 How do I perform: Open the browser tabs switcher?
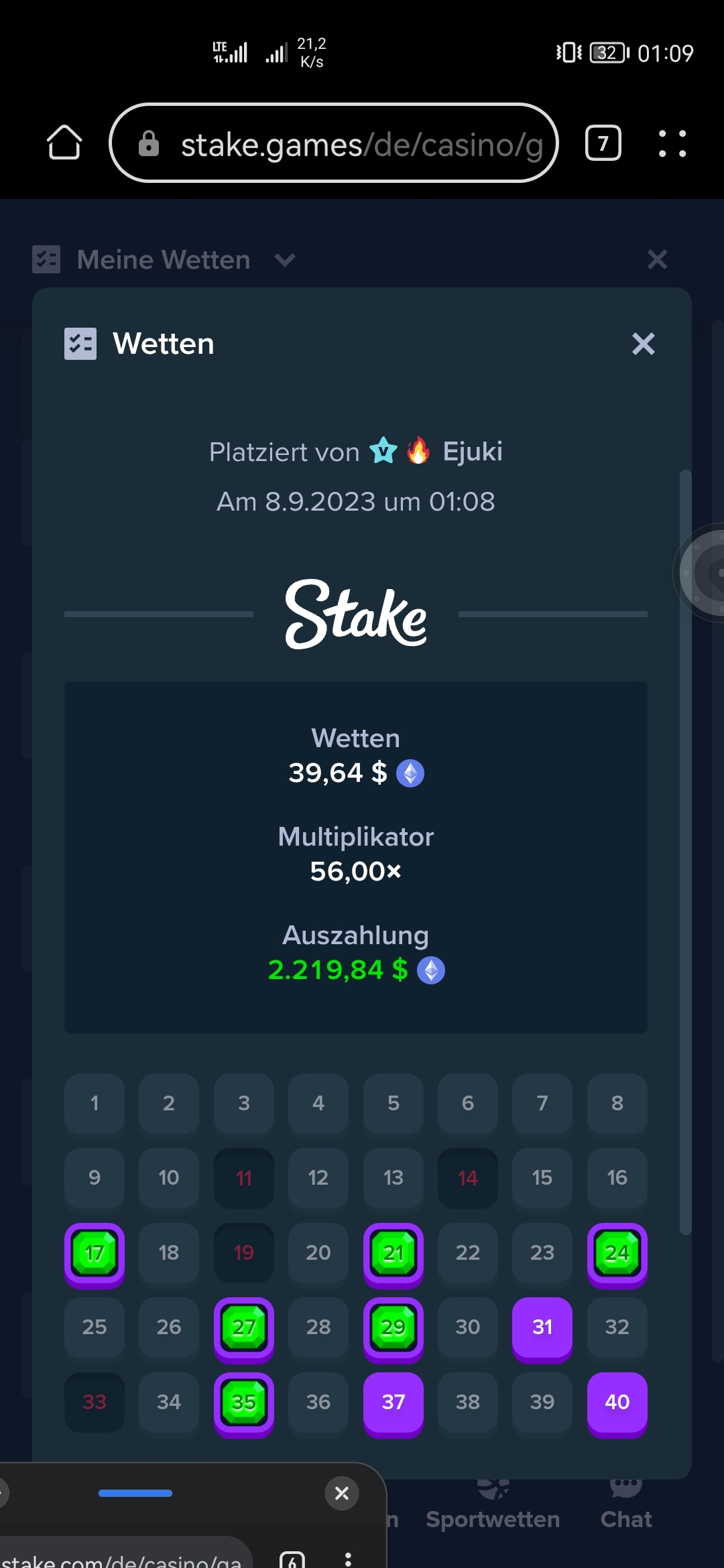[x=603, y=143]
